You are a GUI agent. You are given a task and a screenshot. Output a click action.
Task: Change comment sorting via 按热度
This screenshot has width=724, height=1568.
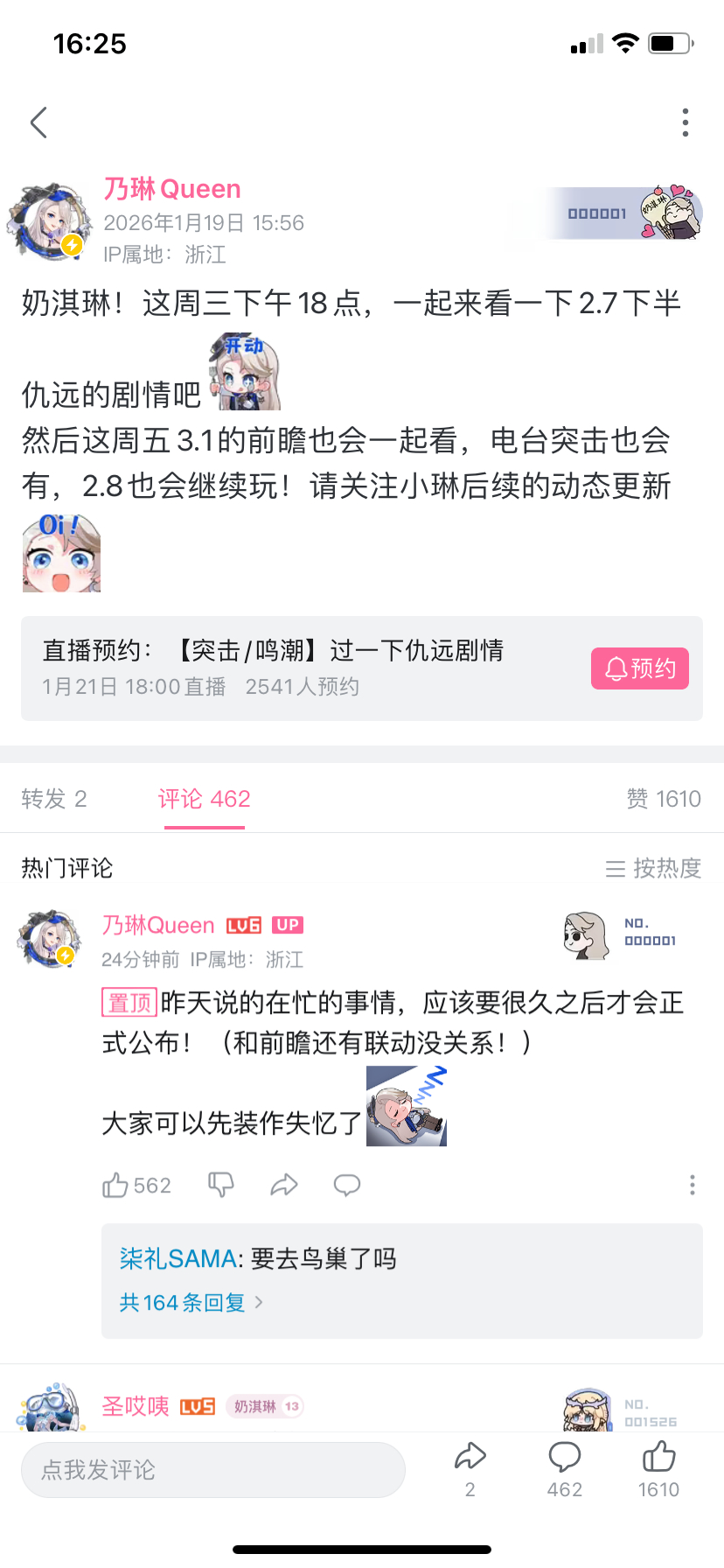[x=653, y=868]
